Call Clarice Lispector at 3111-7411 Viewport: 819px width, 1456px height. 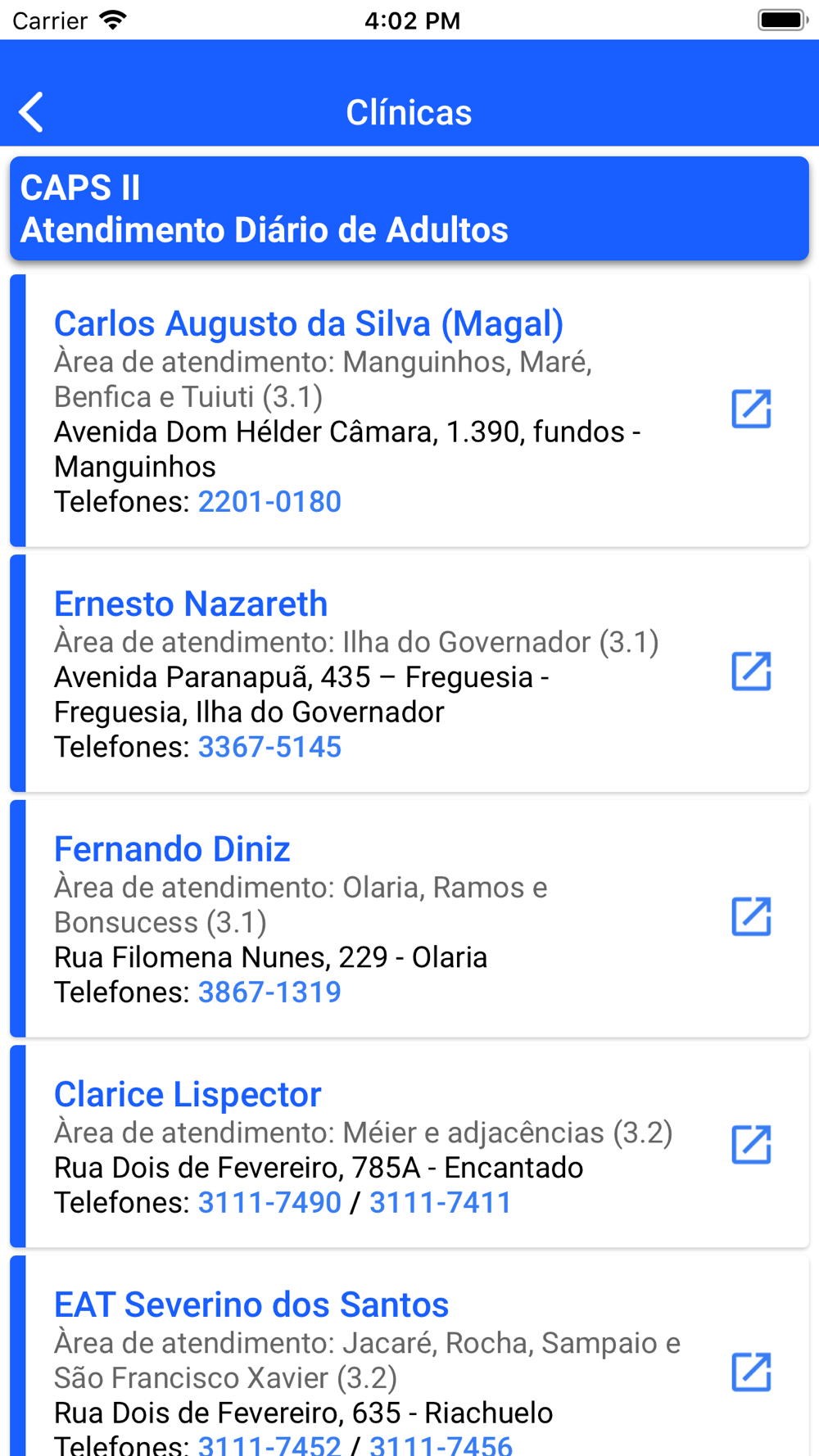441,1202
